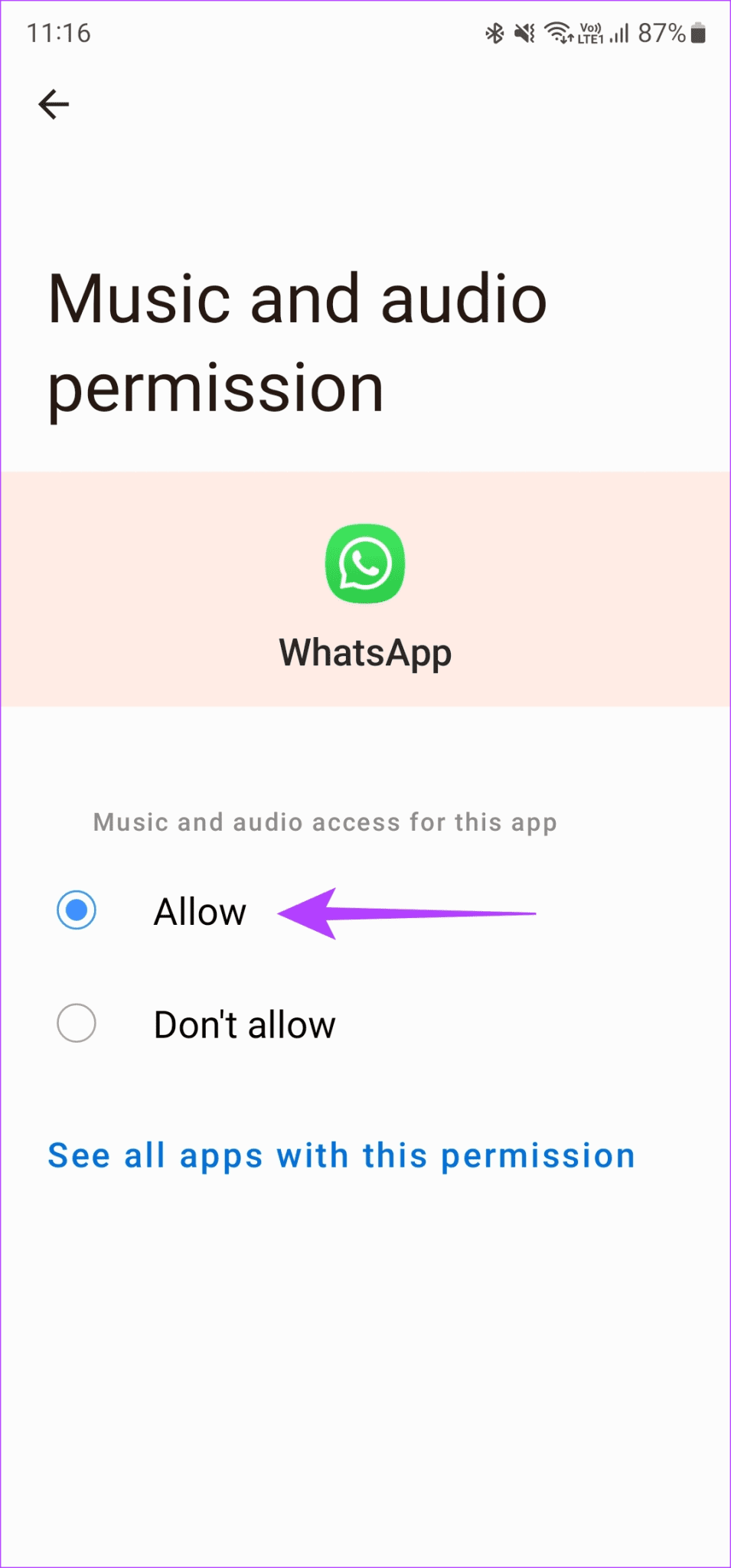
Task: Tap the Music and audio access heading
Action: (325, 822)
